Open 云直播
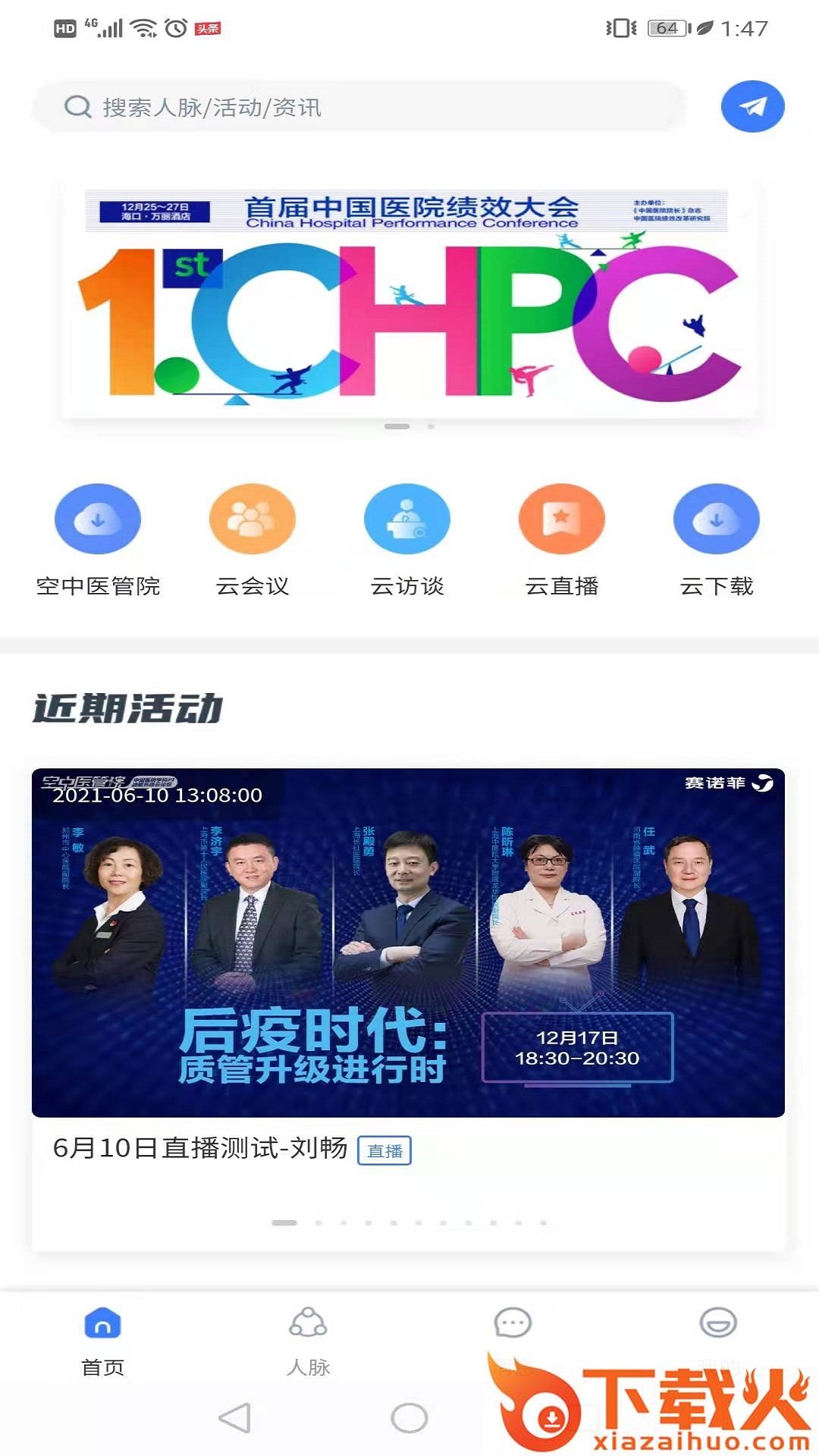Screen dimensions: 819x1456 [562, 540]
